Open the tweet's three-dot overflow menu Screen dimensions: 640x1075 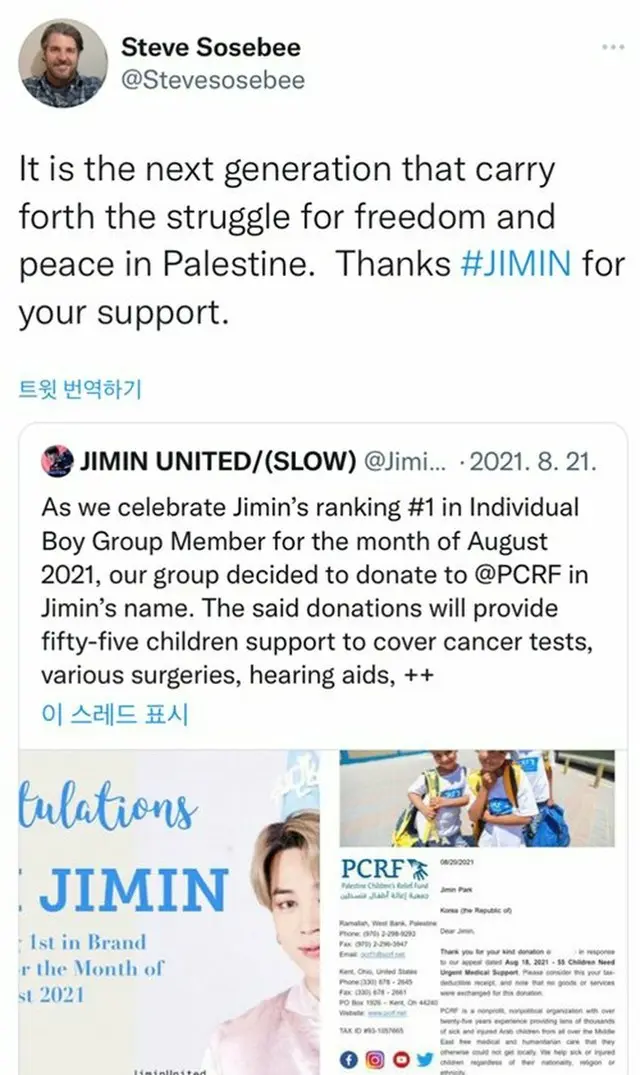(612, 48)
